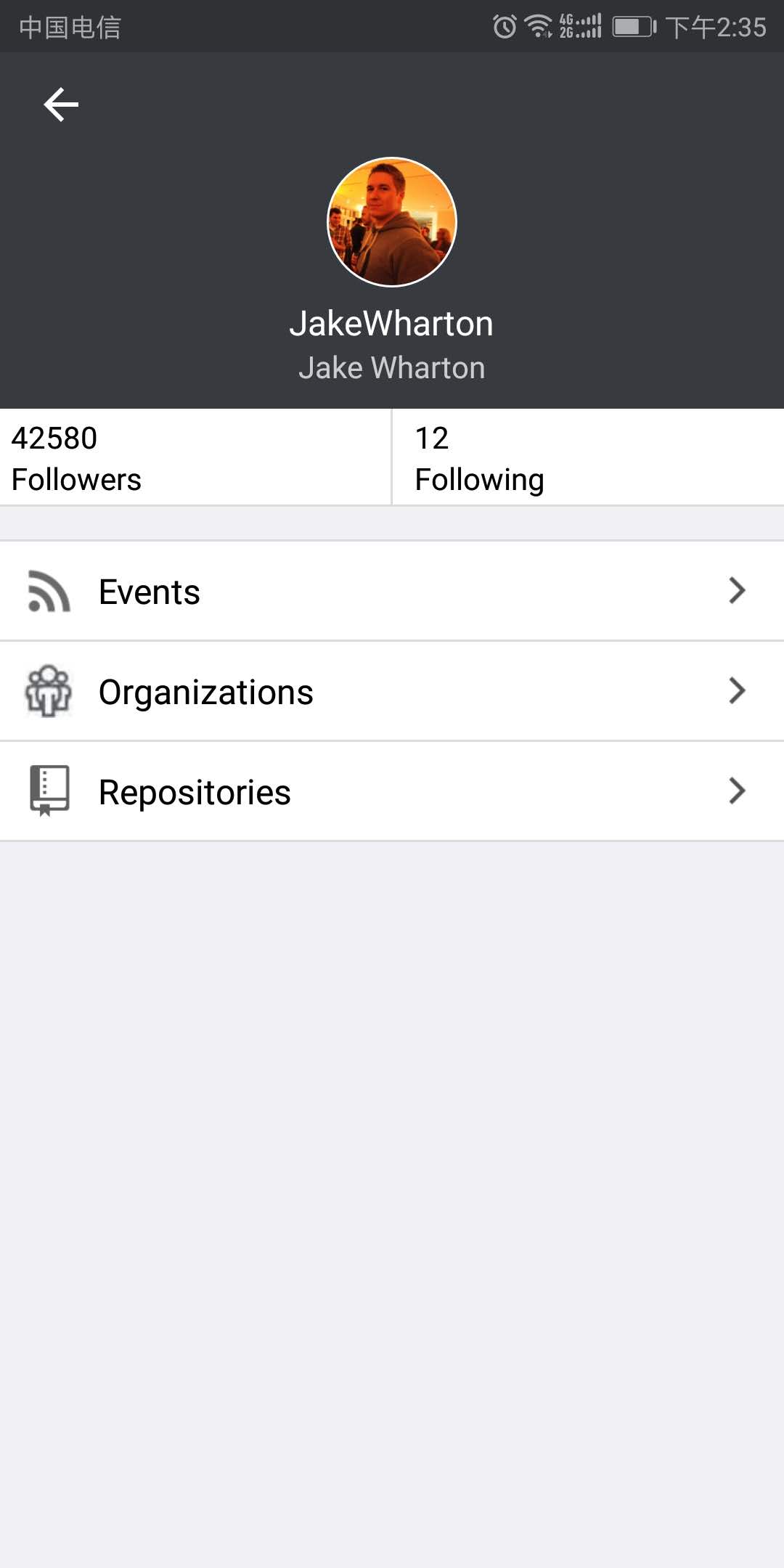View the 42580 Followers list
784x1568 pixels.
point(195,458)
